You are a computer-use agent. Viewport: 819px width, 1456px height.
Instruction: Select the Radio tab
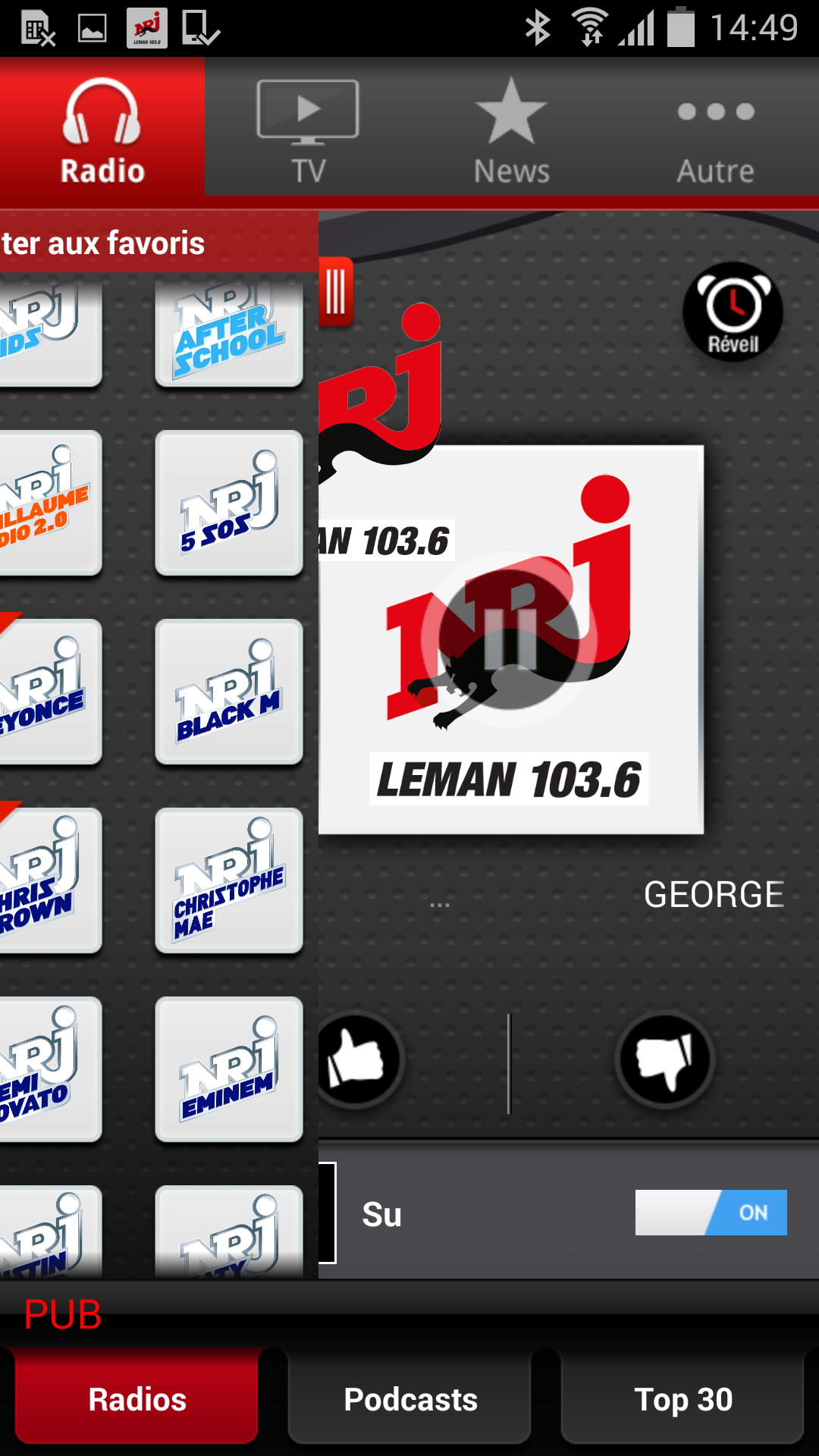click(102, 130)
